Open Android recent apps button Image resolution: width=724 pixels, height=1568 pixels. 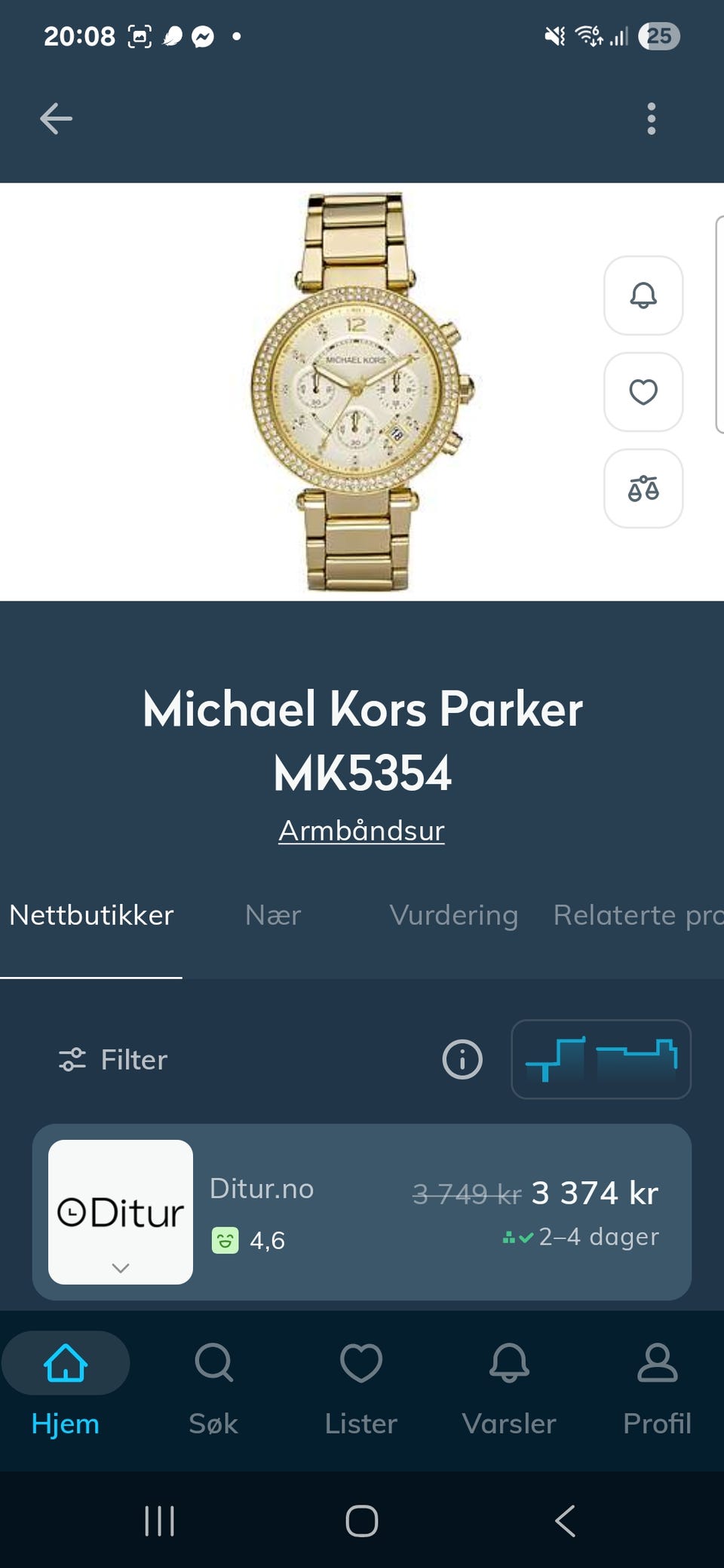159,1521
